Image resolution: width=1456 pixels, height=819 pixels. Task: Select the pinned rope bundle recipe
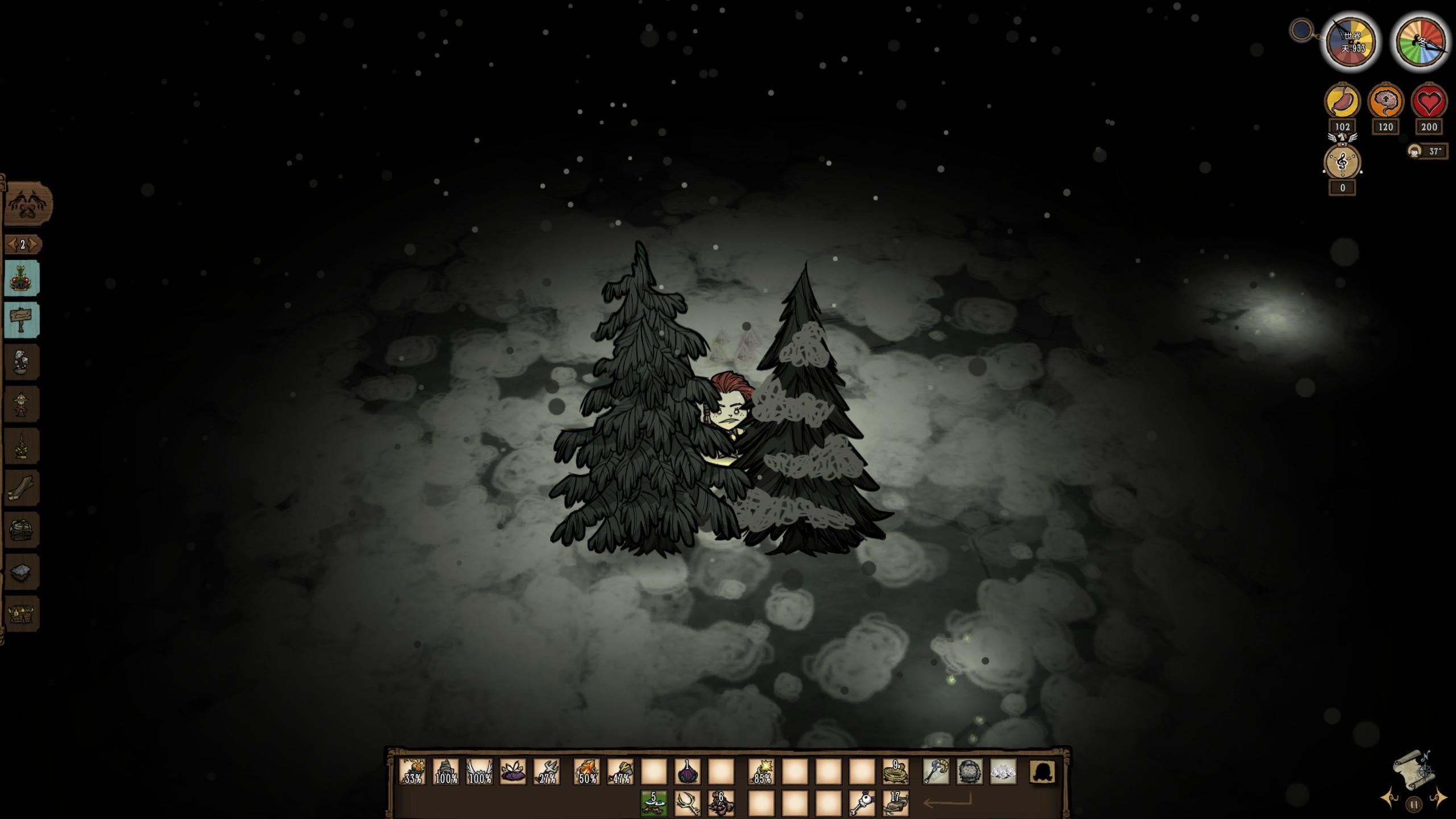click(x=22, y=530)
